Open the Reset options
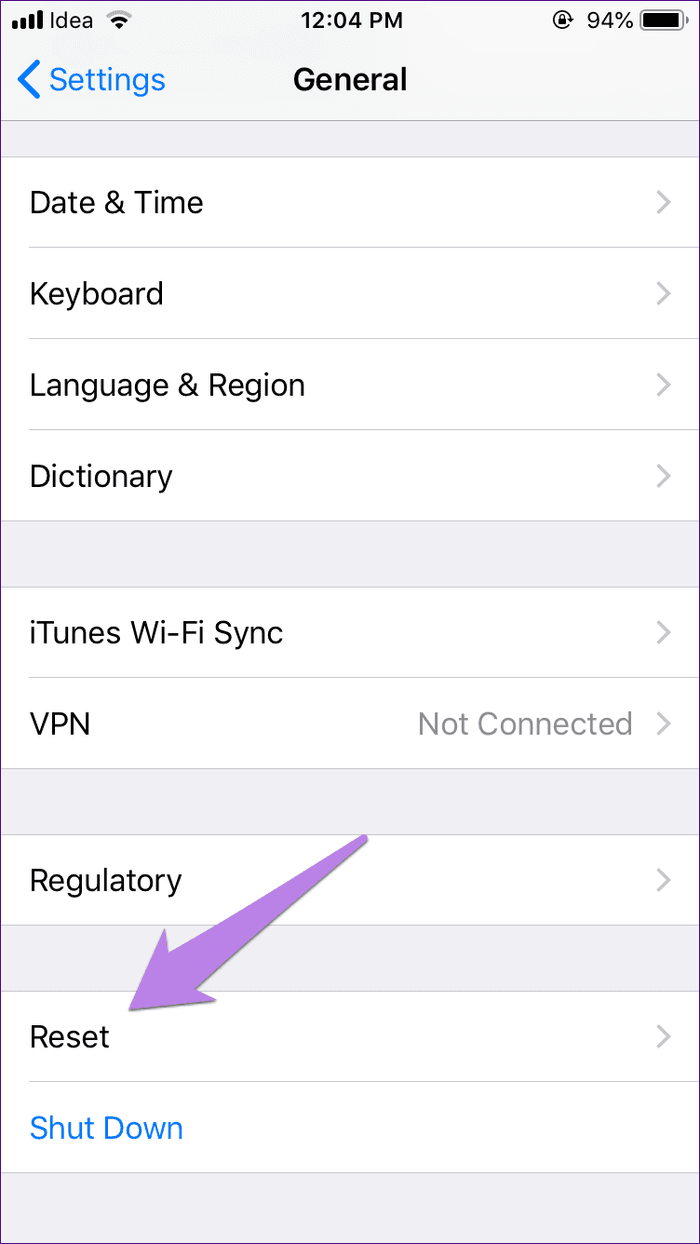700x1244 pixels. click(350, 1036)
